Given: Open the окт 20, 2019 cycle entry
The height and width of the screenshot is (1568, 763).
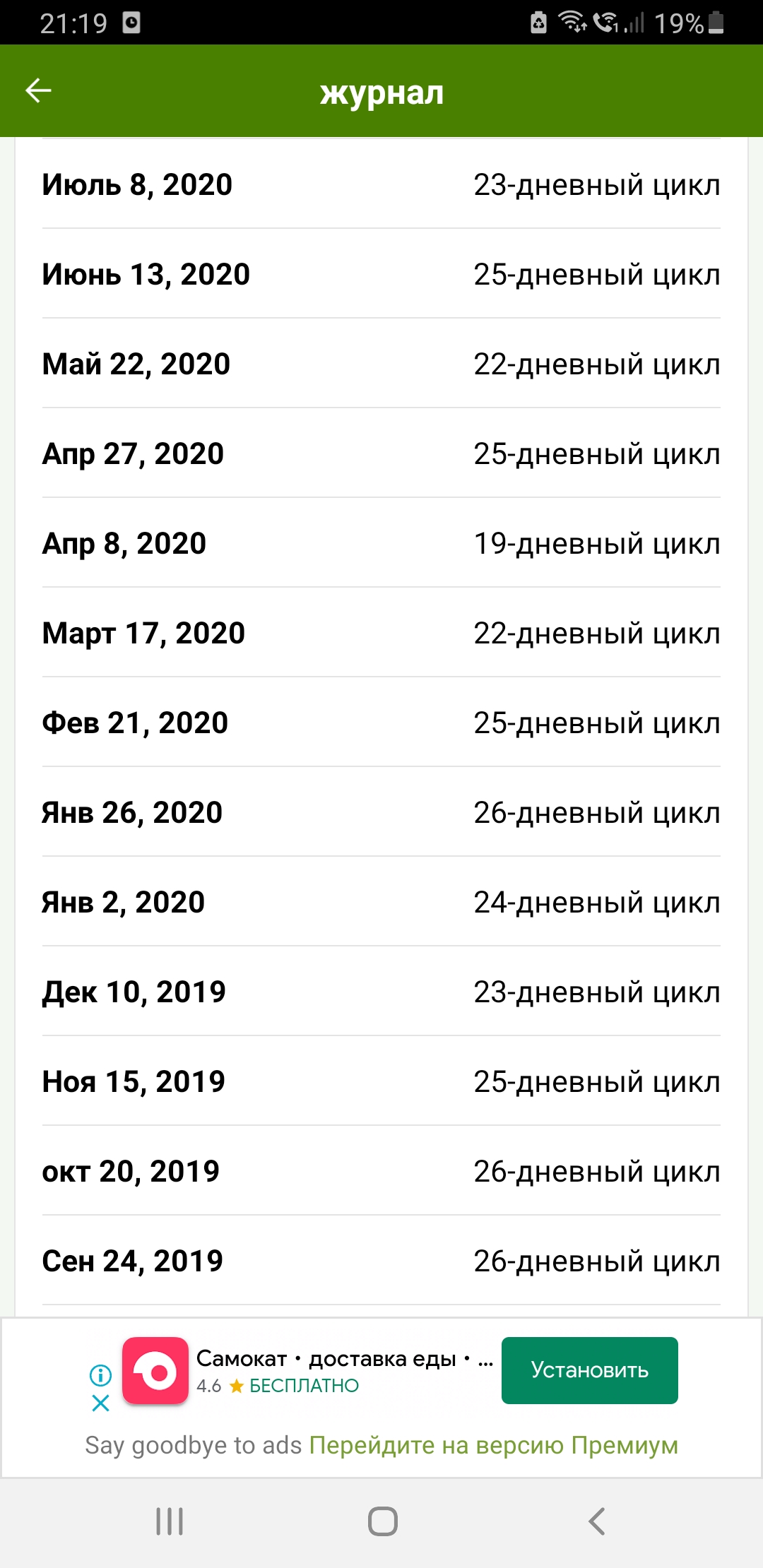Looking at the screenshot, I should [x=381, y=1171].
